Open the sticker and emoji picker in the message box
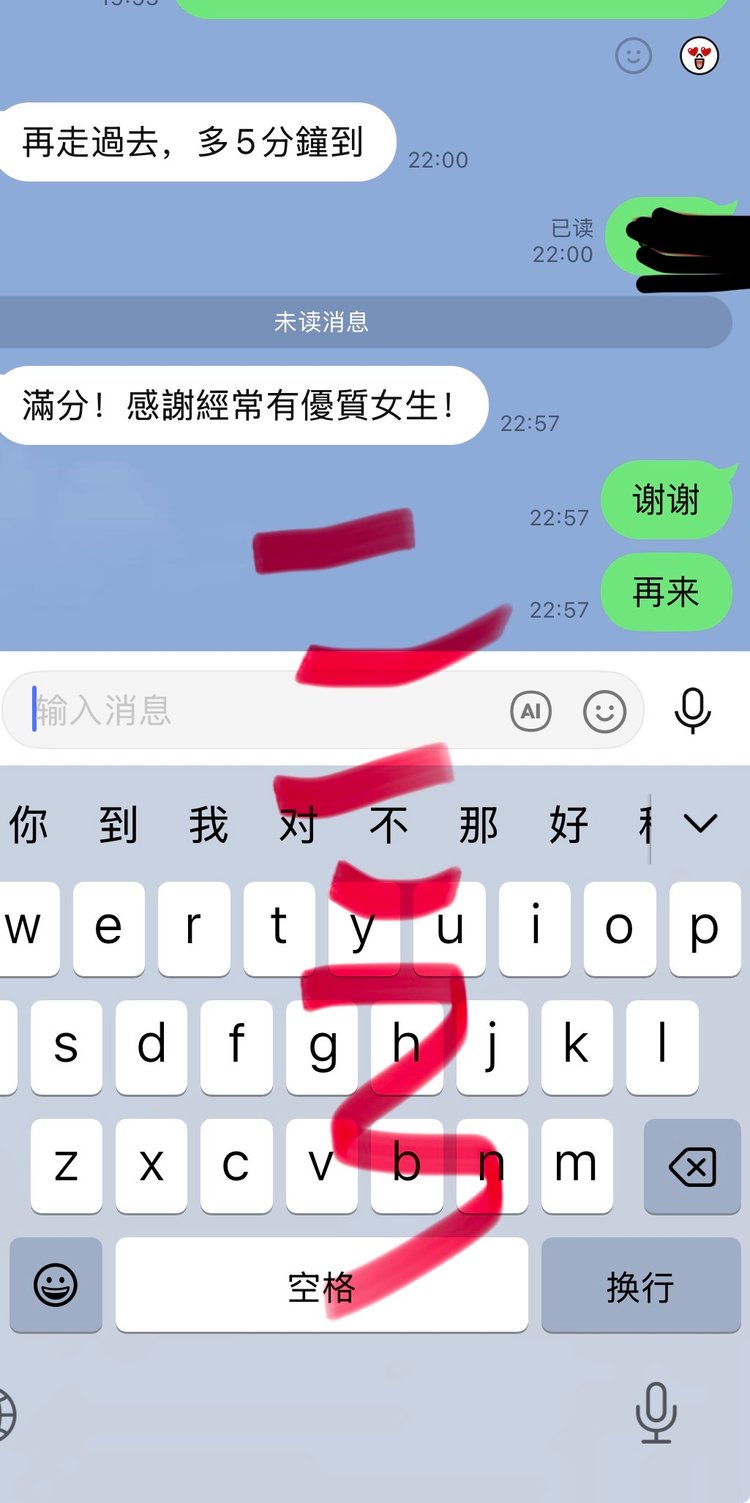The image size is (750, 1503). pyautogui.click(x=604, y=712)
